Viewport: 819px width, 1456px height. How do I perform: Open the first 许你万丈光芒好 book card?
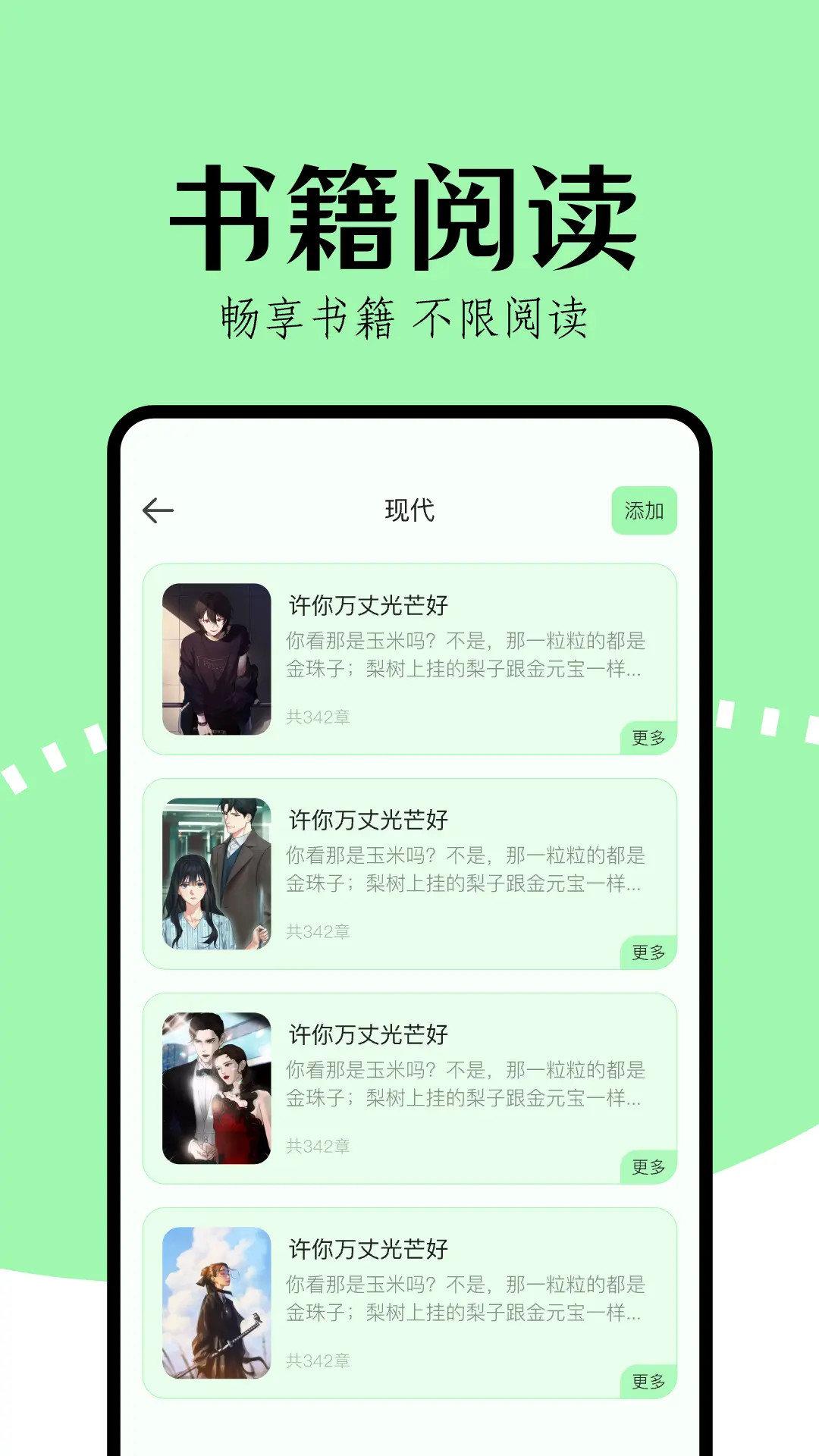(409, 660)
